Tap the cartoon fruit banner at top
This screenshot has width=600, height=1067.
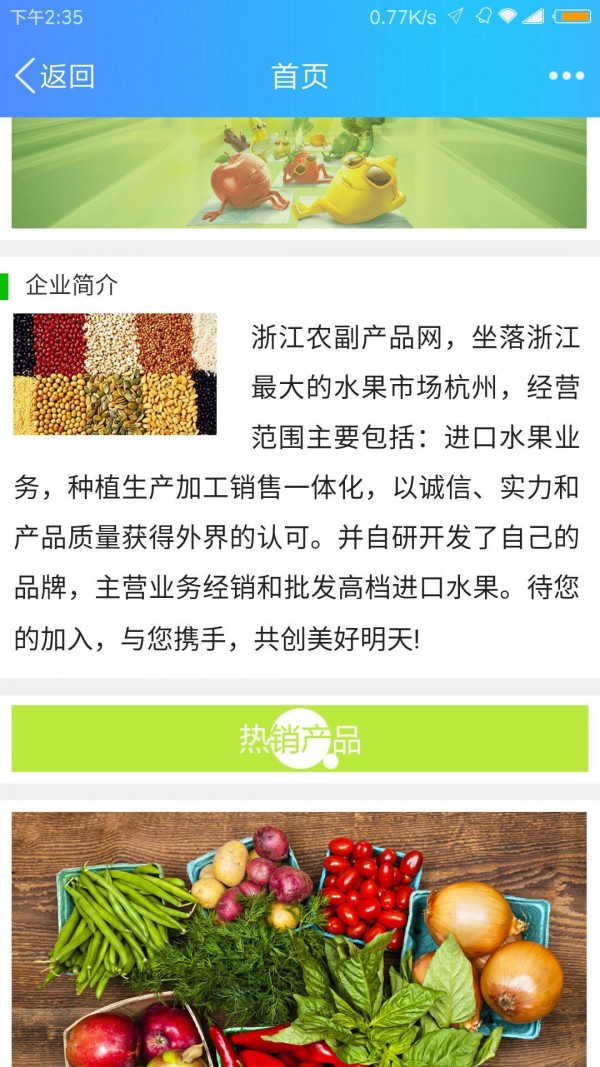coord(299,172)
